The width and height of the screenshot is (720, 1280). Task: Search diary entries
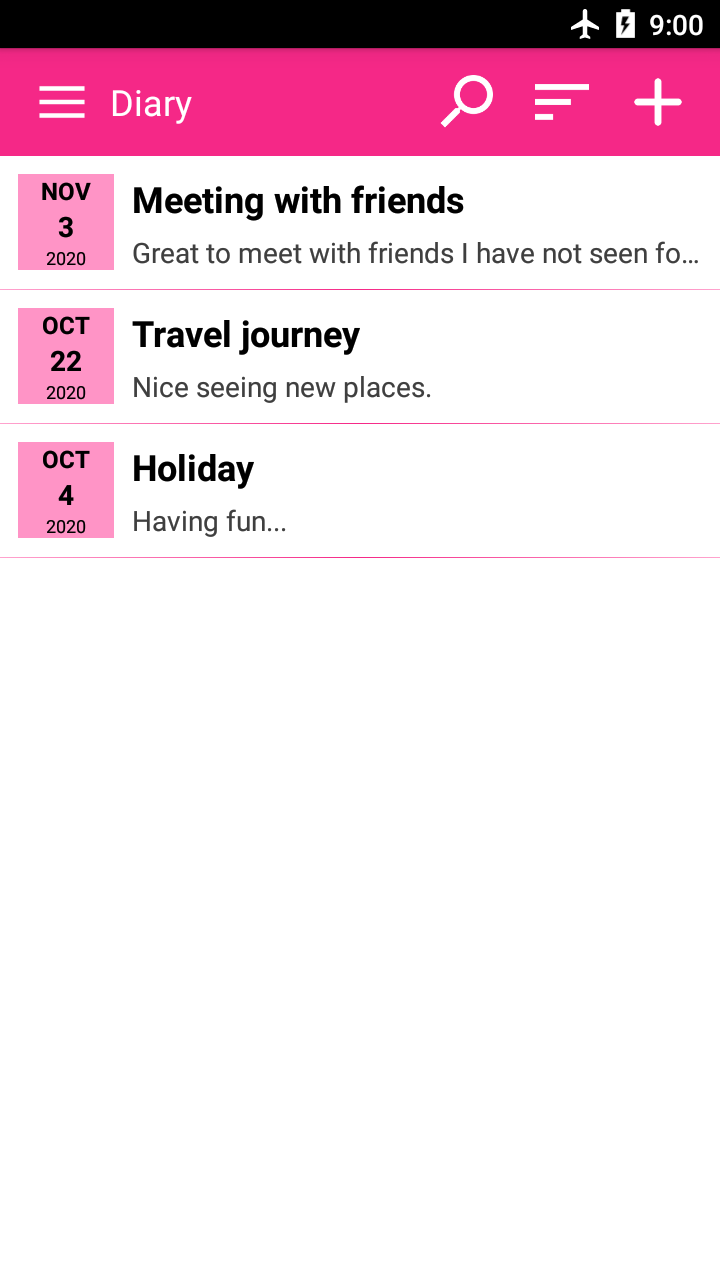467,103
